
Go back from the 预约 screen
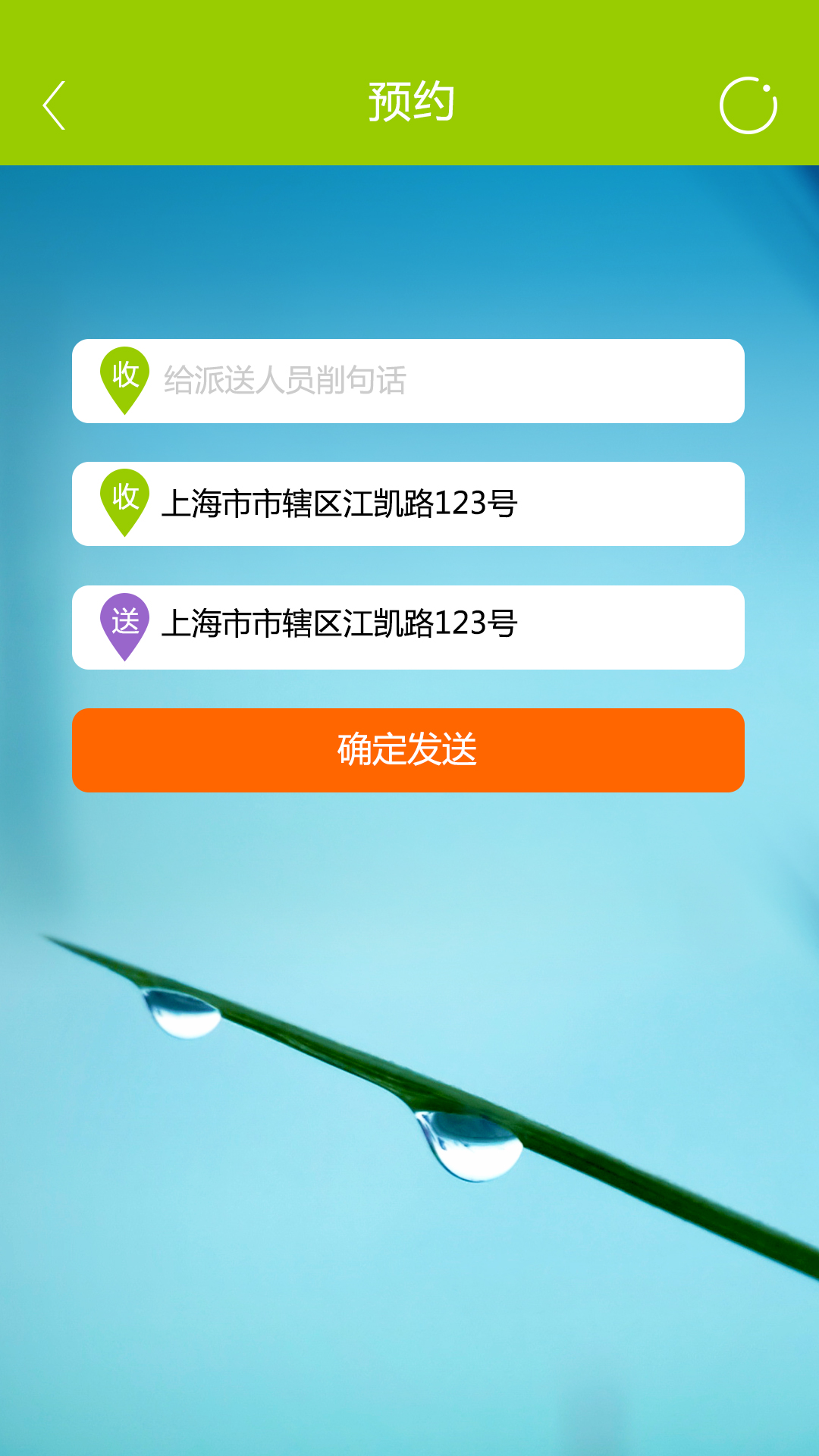coord(54,105)
